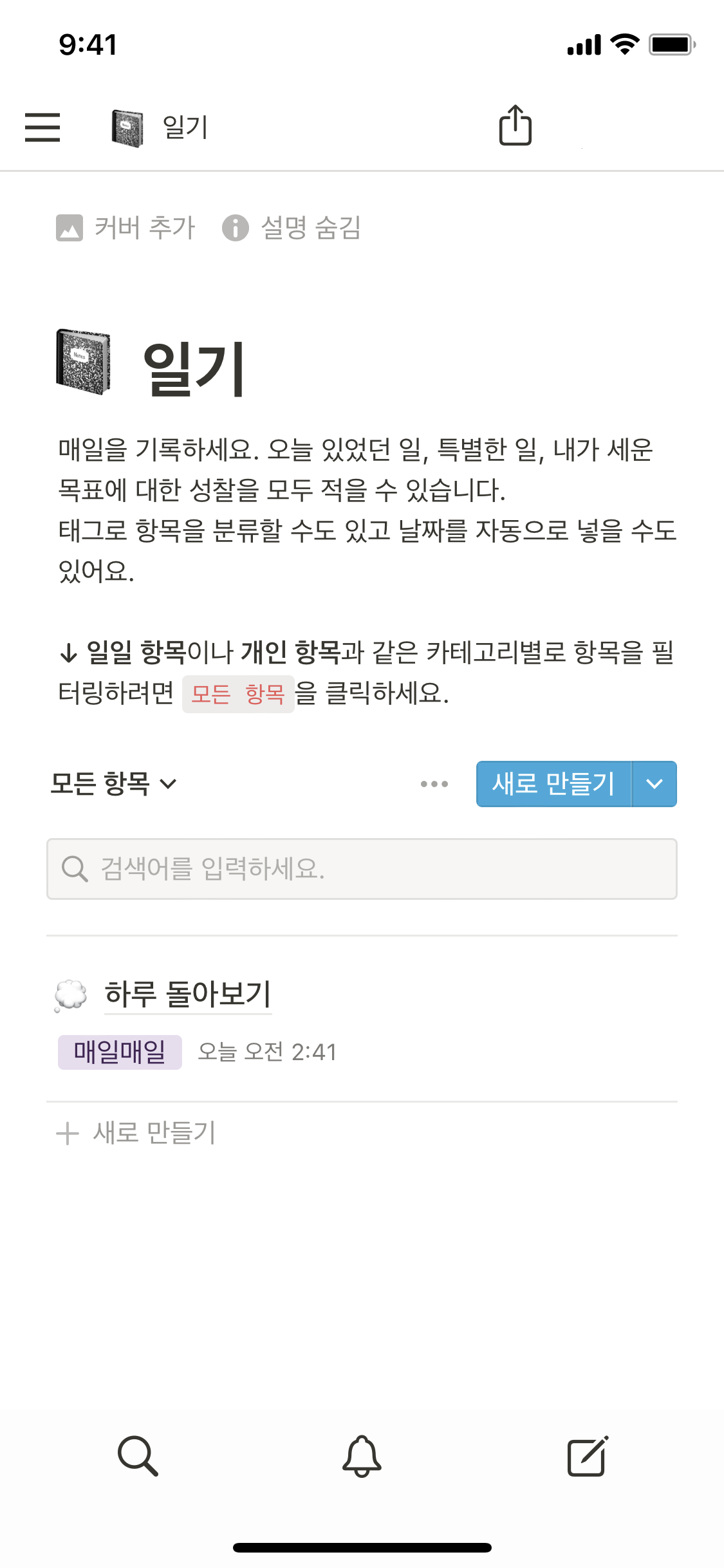Image resolution: width=724 pixels, height=1568 pixels.
Task: Expand the arrow next to blue 새로 만들기
Action: coord(654,784)
